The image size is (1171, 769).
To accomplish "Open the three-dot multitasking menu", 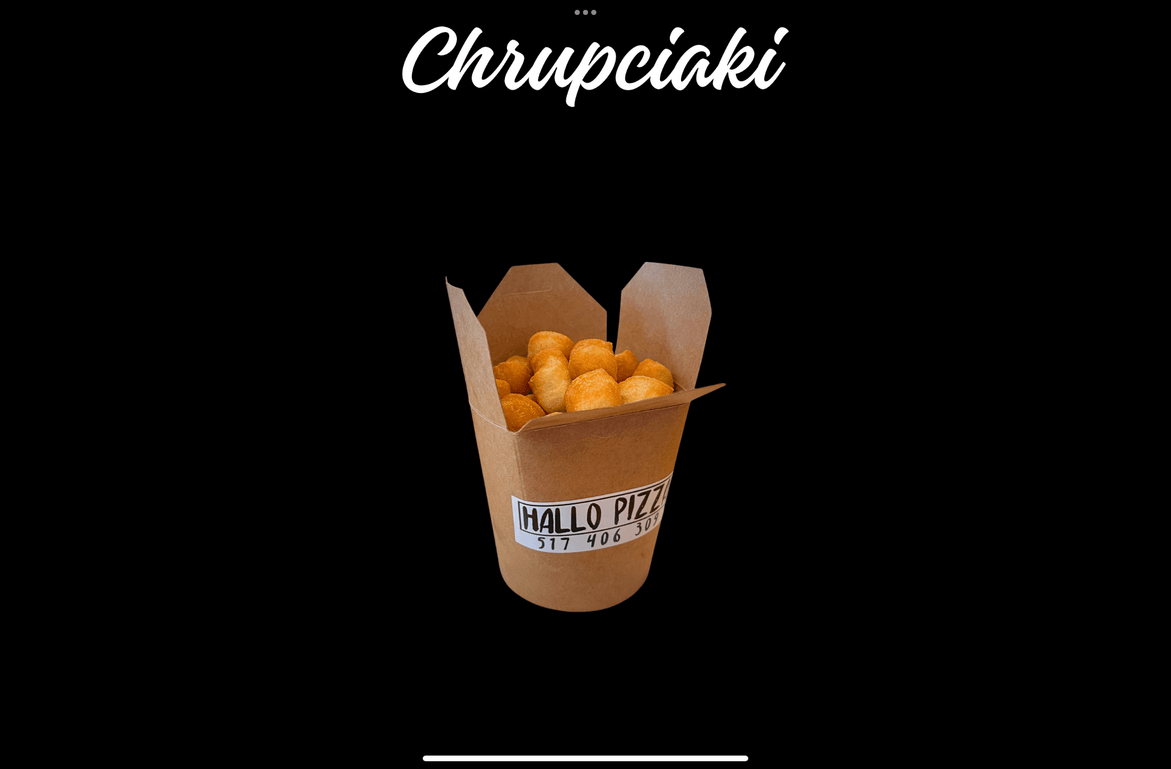I will click(x=585, y=12).
